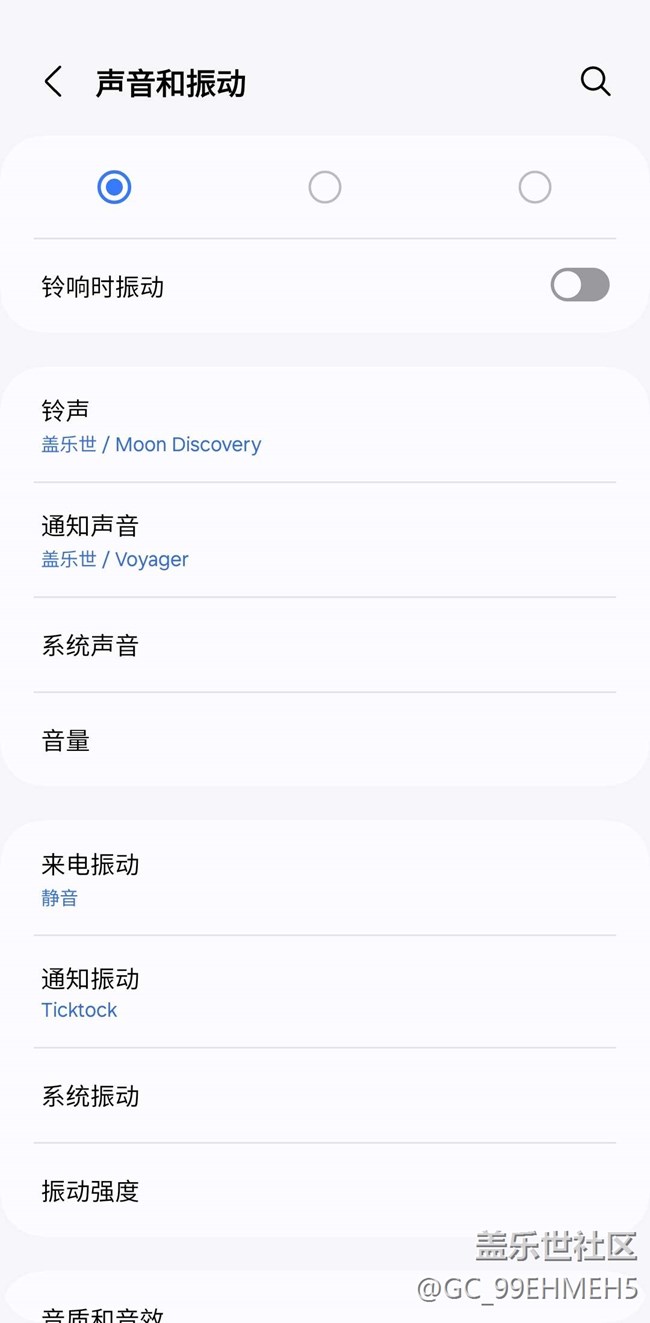The height and width of the screenshot is (1323, 650).
Task: Toggle the 铃响时振动 switch
Action: pyautogui.click(x=580, y=285)
